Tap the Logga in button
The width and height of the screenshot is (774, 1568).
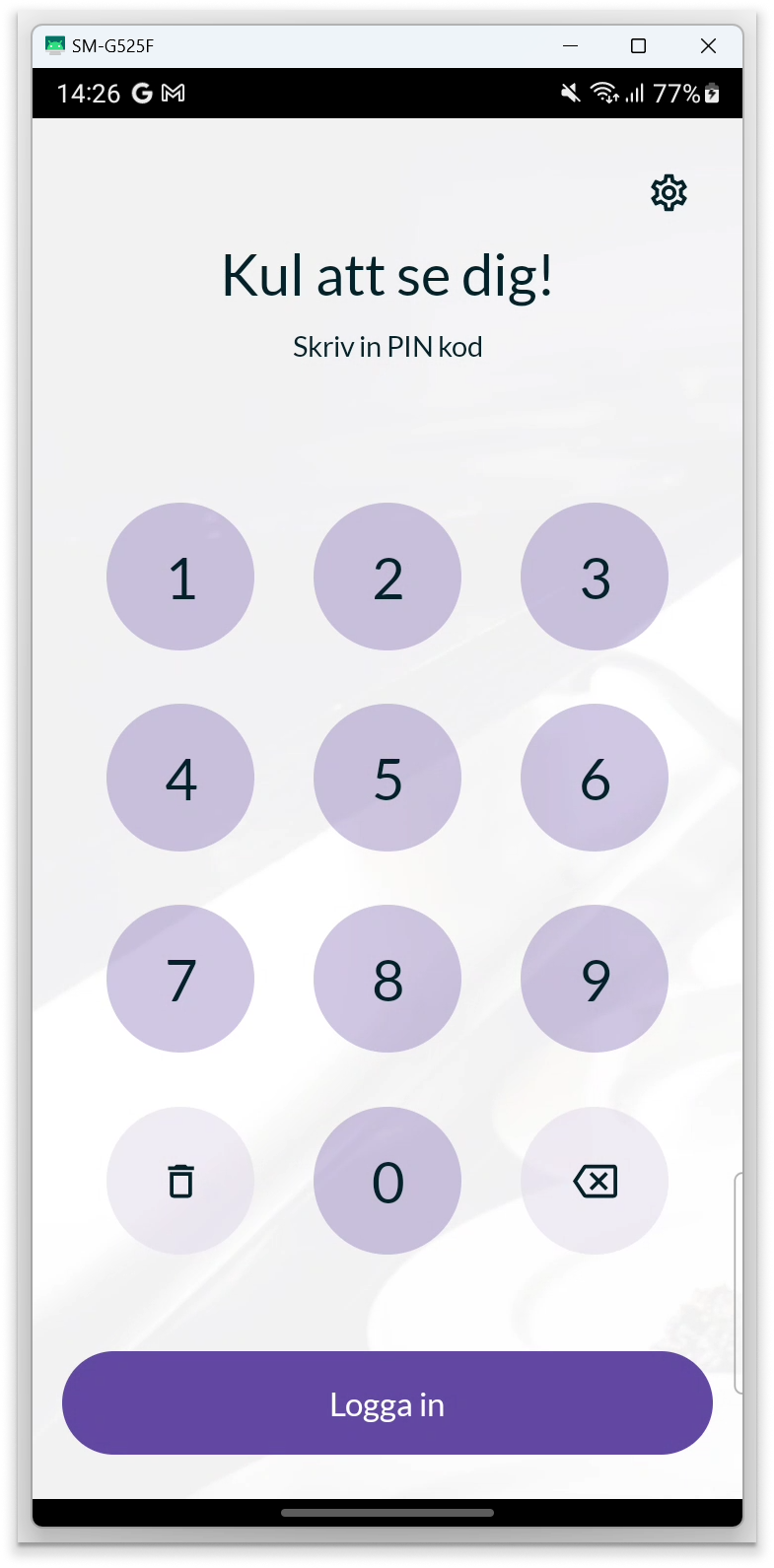tap(387, 1403)
